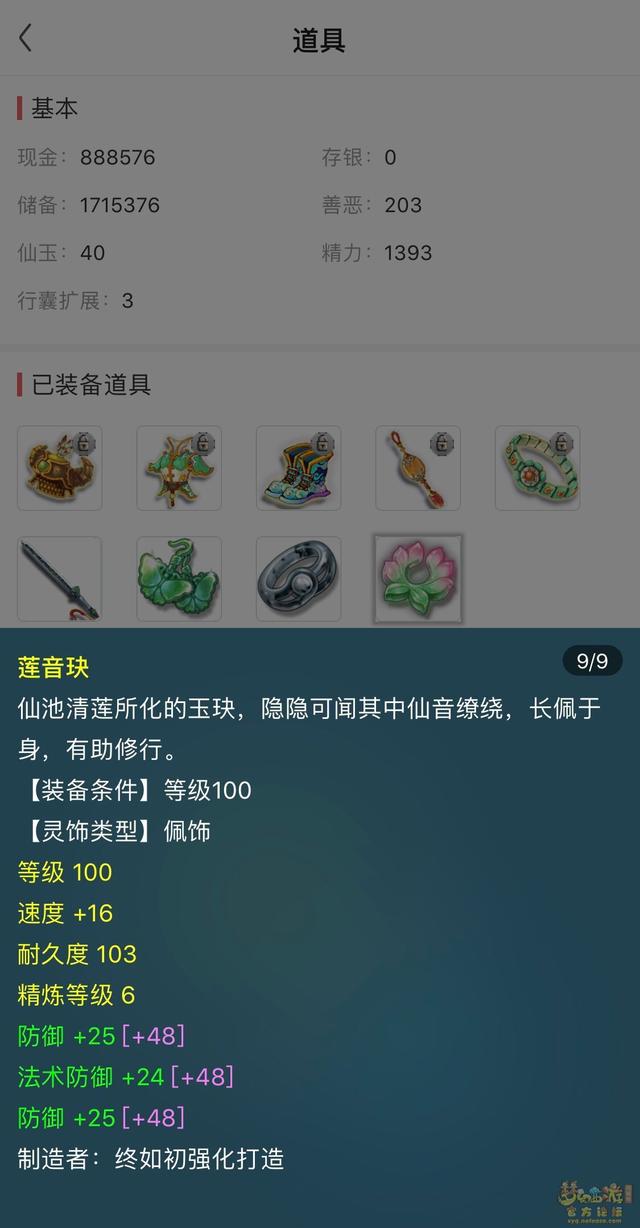
Task: Select the green jade leaf accessory
Action: 179,579
